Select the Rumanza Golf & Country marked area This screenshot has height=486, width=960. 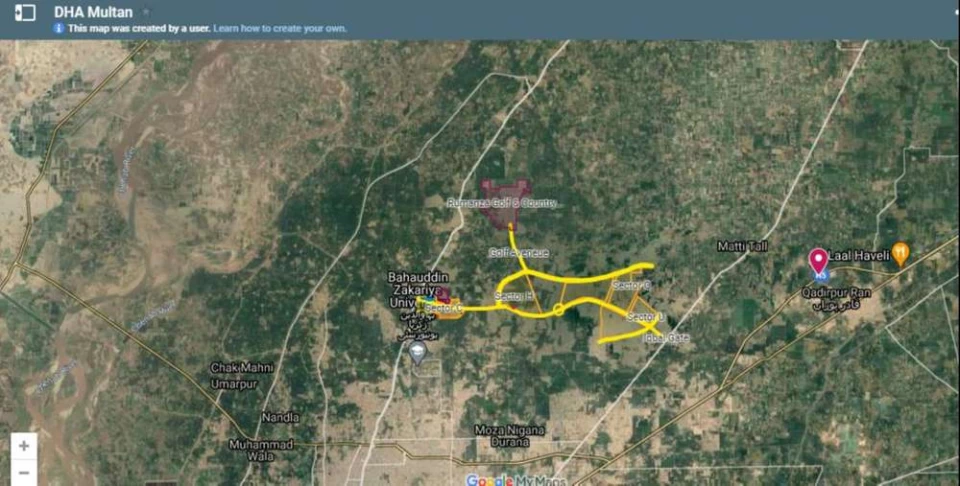(503, 195)
